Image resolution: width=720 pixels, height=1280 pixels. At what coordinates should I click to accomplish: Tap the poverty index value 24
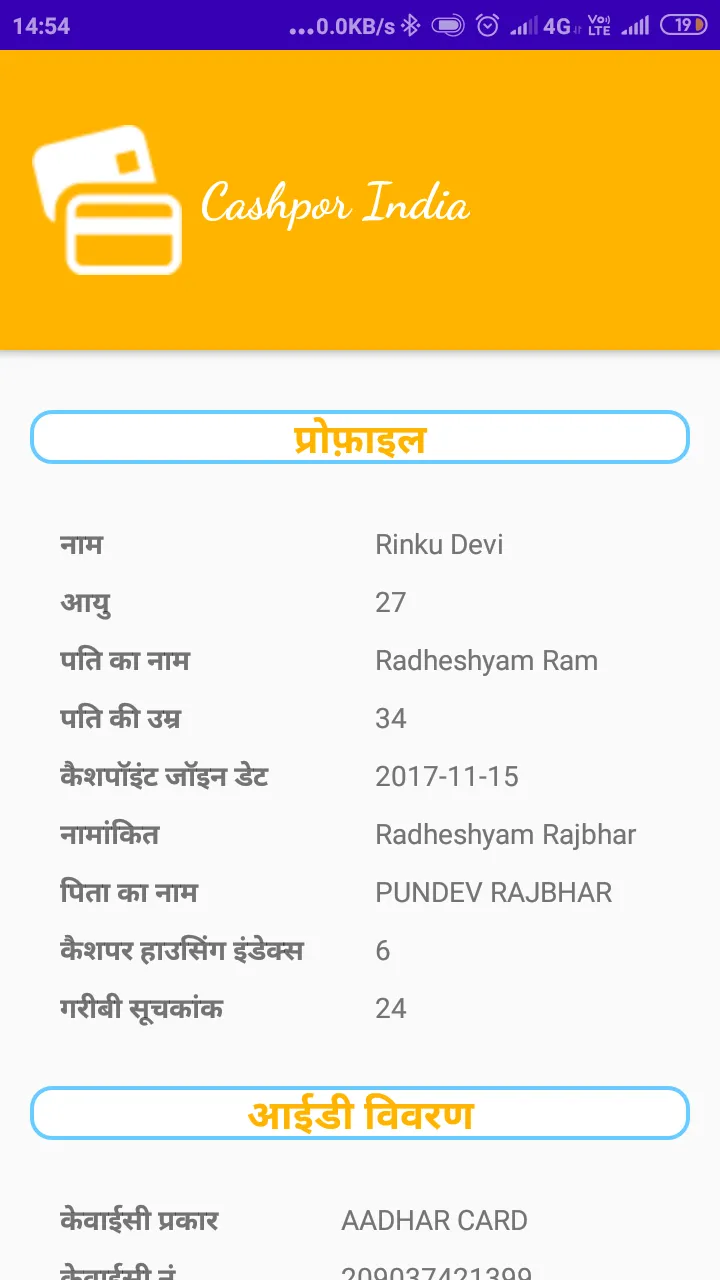pyautogui.click(x=391, y=1008)
